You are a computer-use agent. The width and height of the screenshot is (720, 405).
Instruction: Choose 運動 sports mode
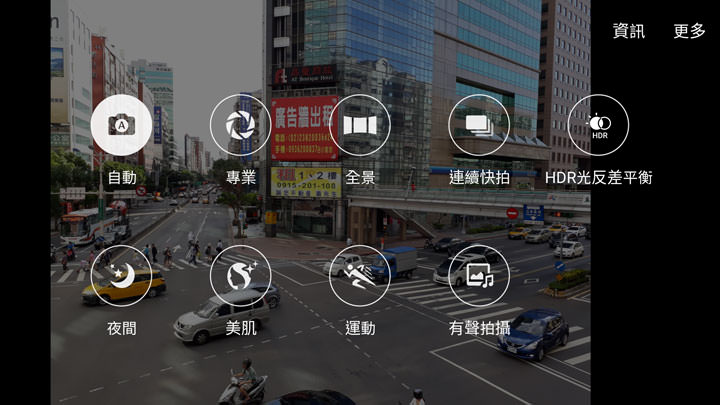coord(359,275)
